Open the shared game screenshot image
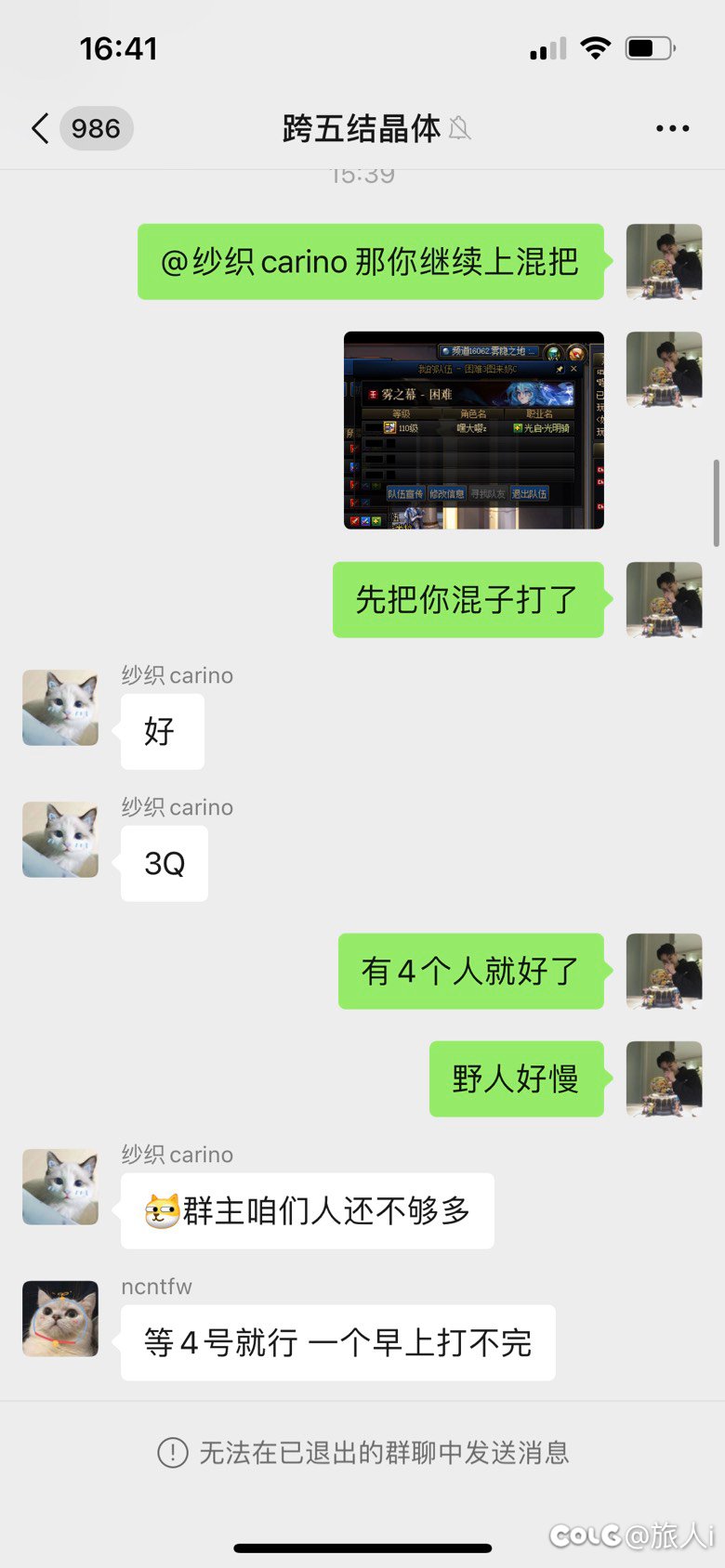 click(x=474, y=430)
